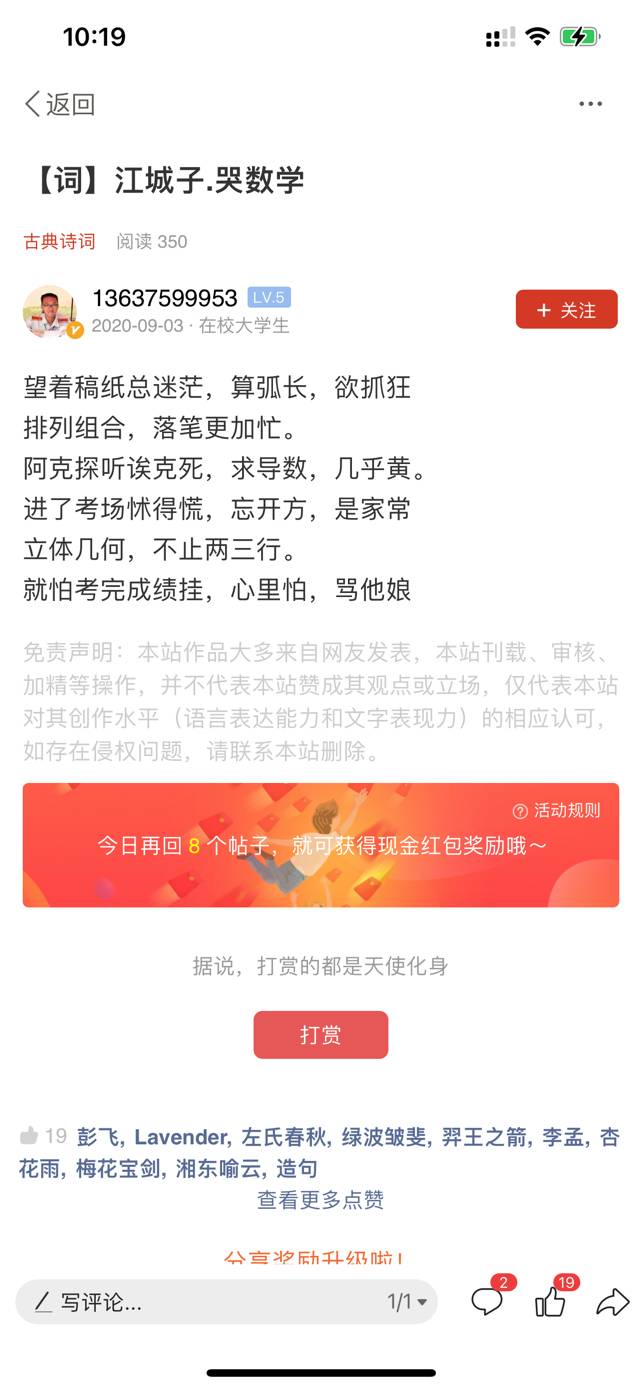Tip the author via 打赏 button
The image size is (642, 1389).
click(320, 1034)
